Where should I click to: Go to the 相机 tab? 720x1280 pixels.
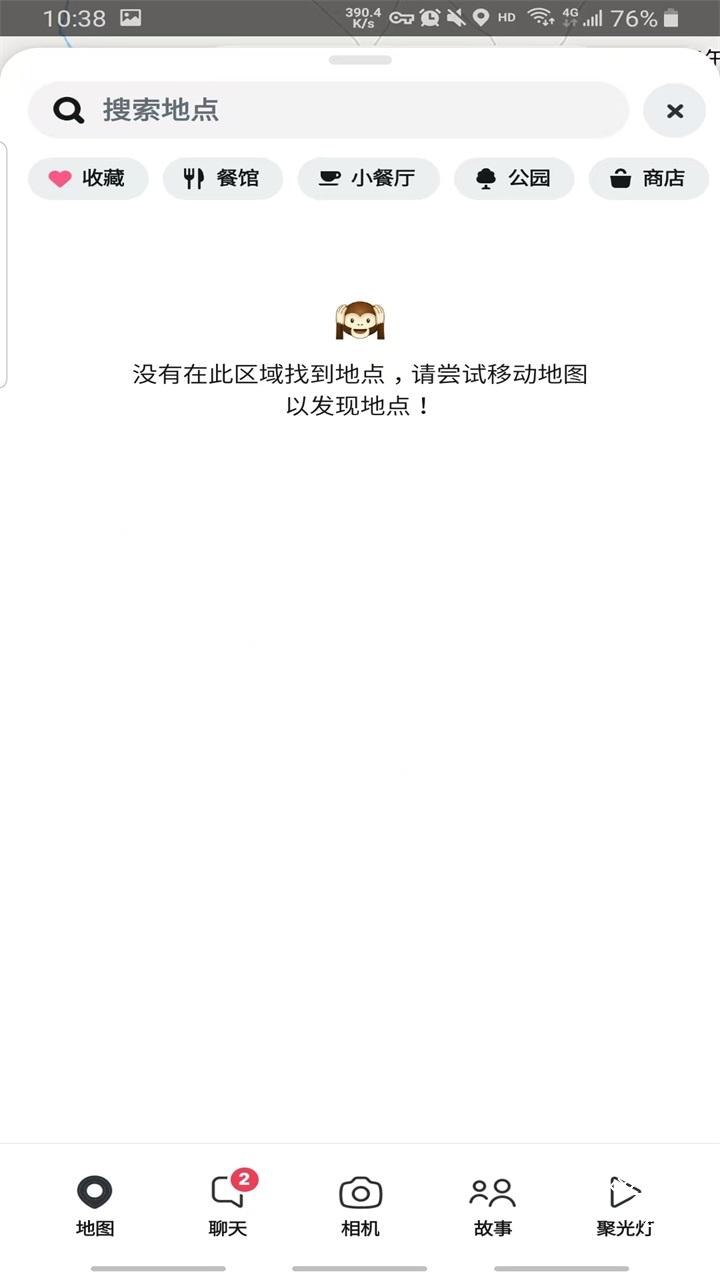(x=360, y=1205)
